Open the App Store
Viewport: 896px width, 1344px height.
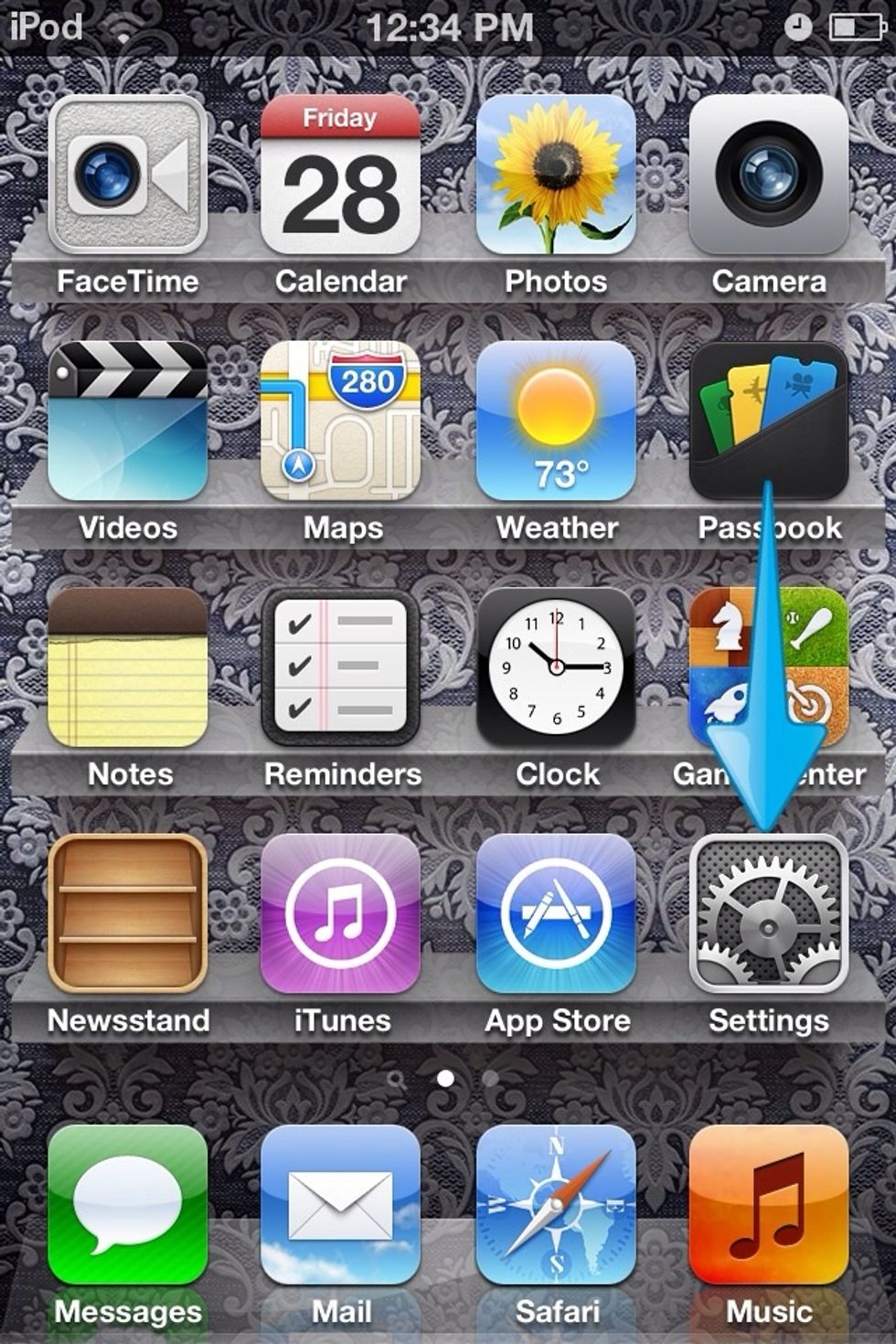coord(556,912)
